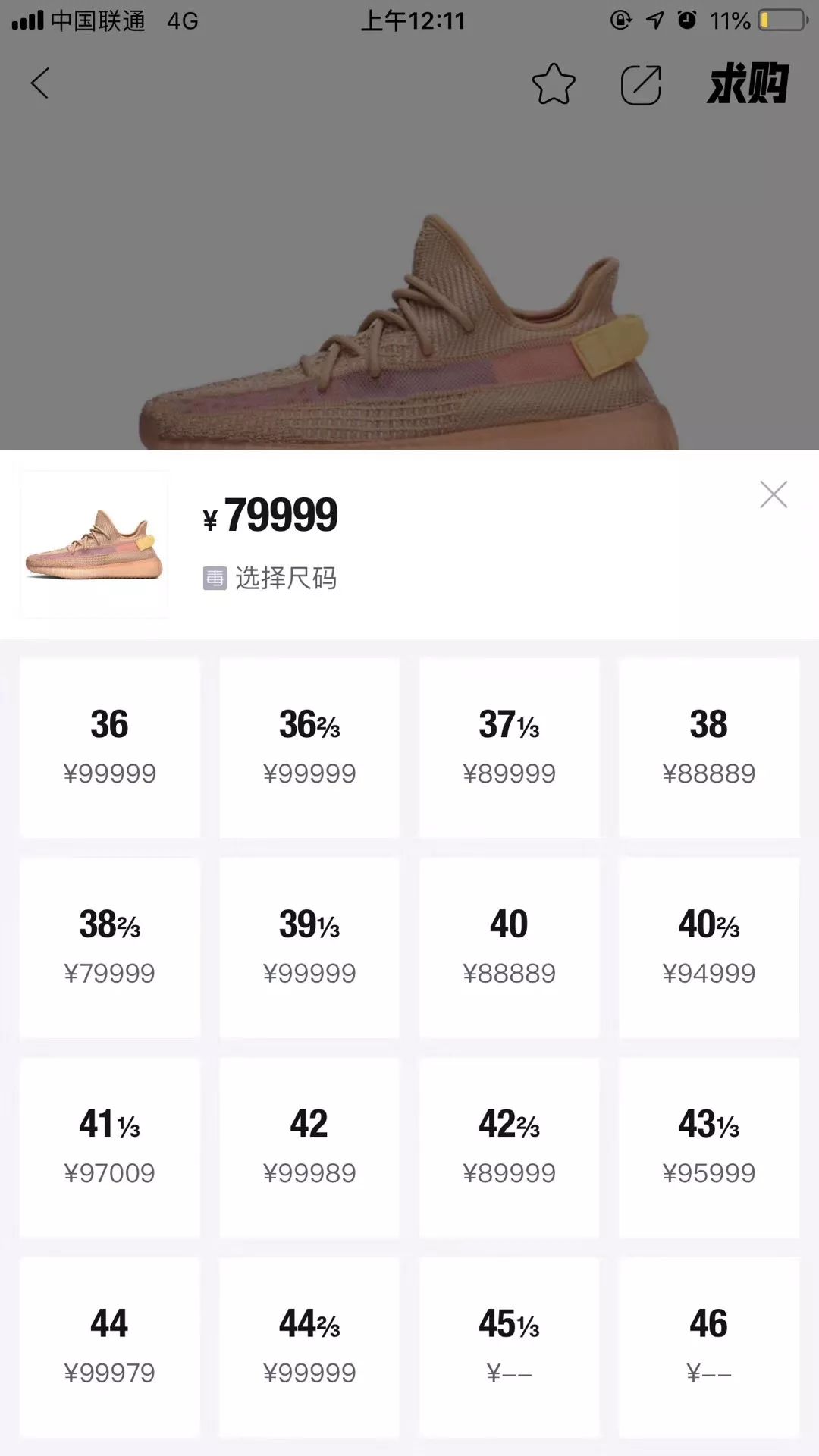819x1456 pixels.
Task: Tap the 选择尺码 label
Action: tap(288, 579)
